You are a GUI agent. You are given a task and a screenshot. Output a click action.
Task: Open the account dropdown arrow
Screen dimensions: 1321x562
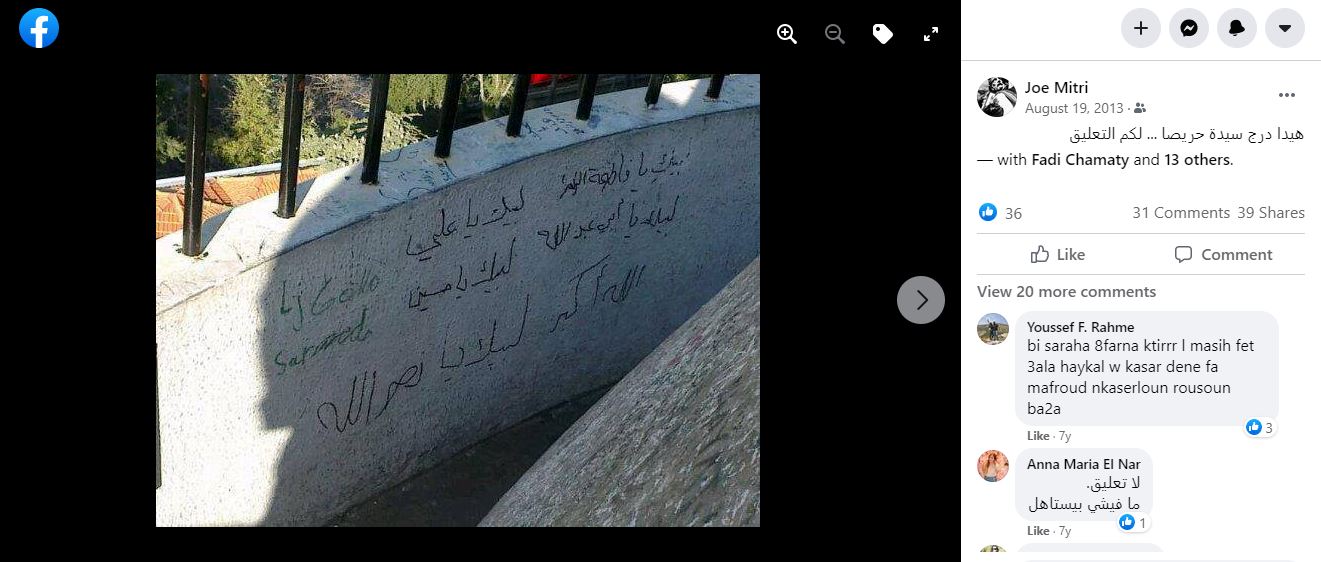coord(1285,29)
